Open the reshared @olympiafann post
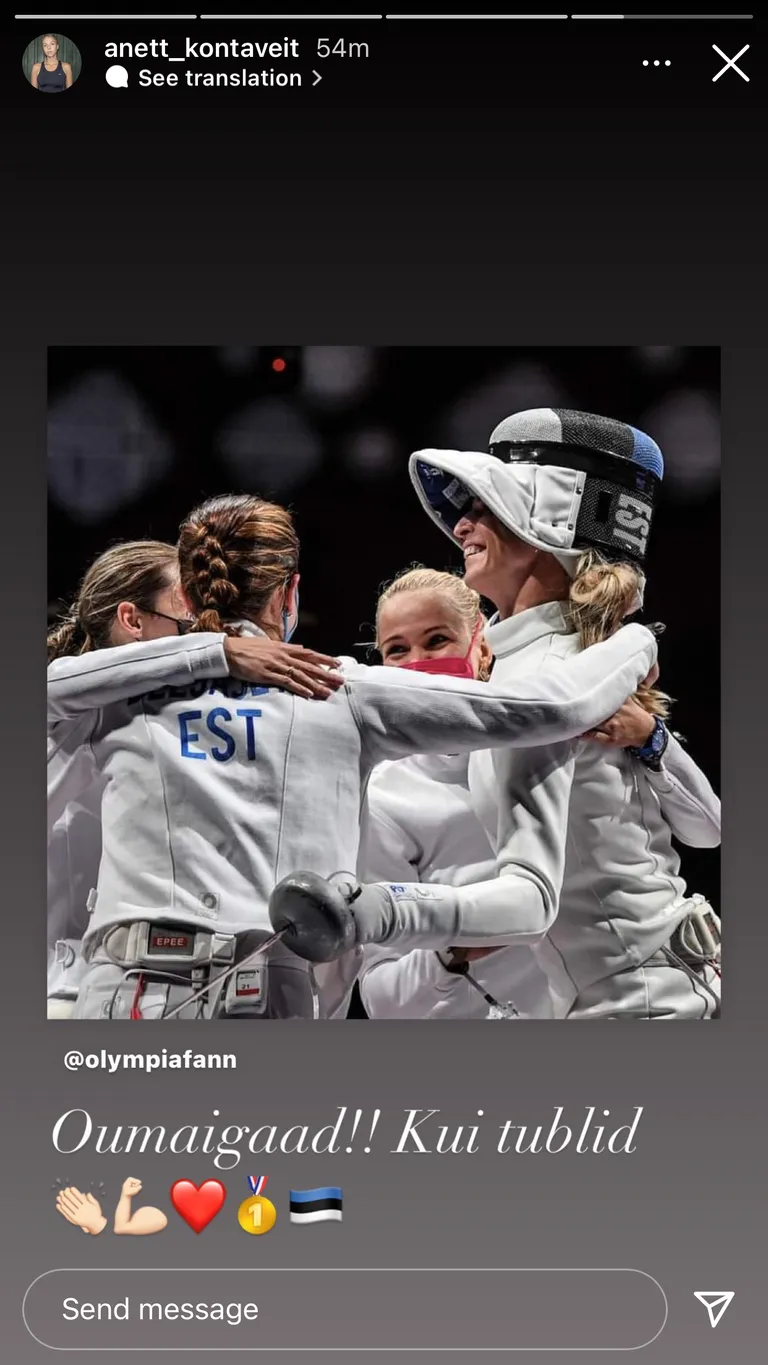Viewport: 768px width, 1365px height. 383,682
